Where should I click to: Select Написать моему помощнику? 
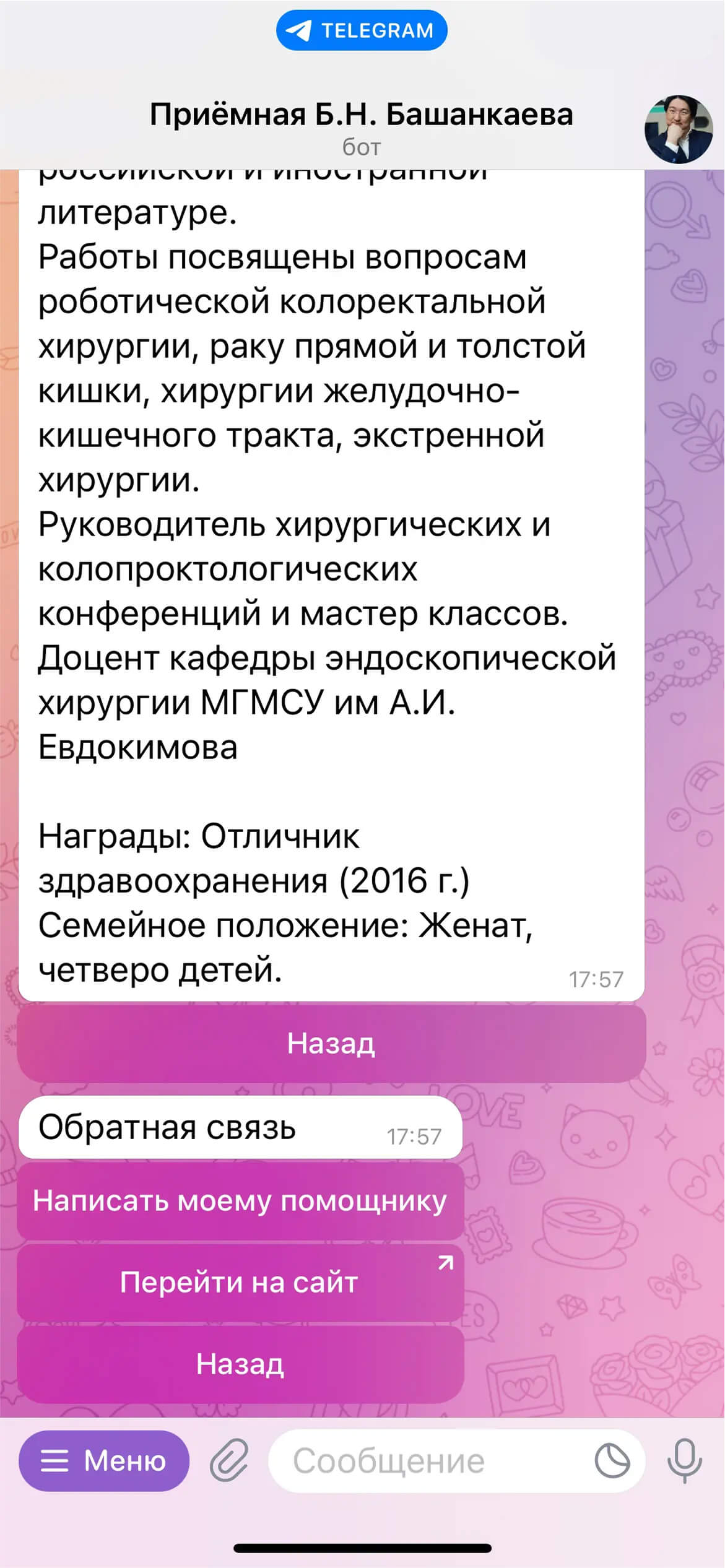pyautogui.click(x=240, y=1201)
